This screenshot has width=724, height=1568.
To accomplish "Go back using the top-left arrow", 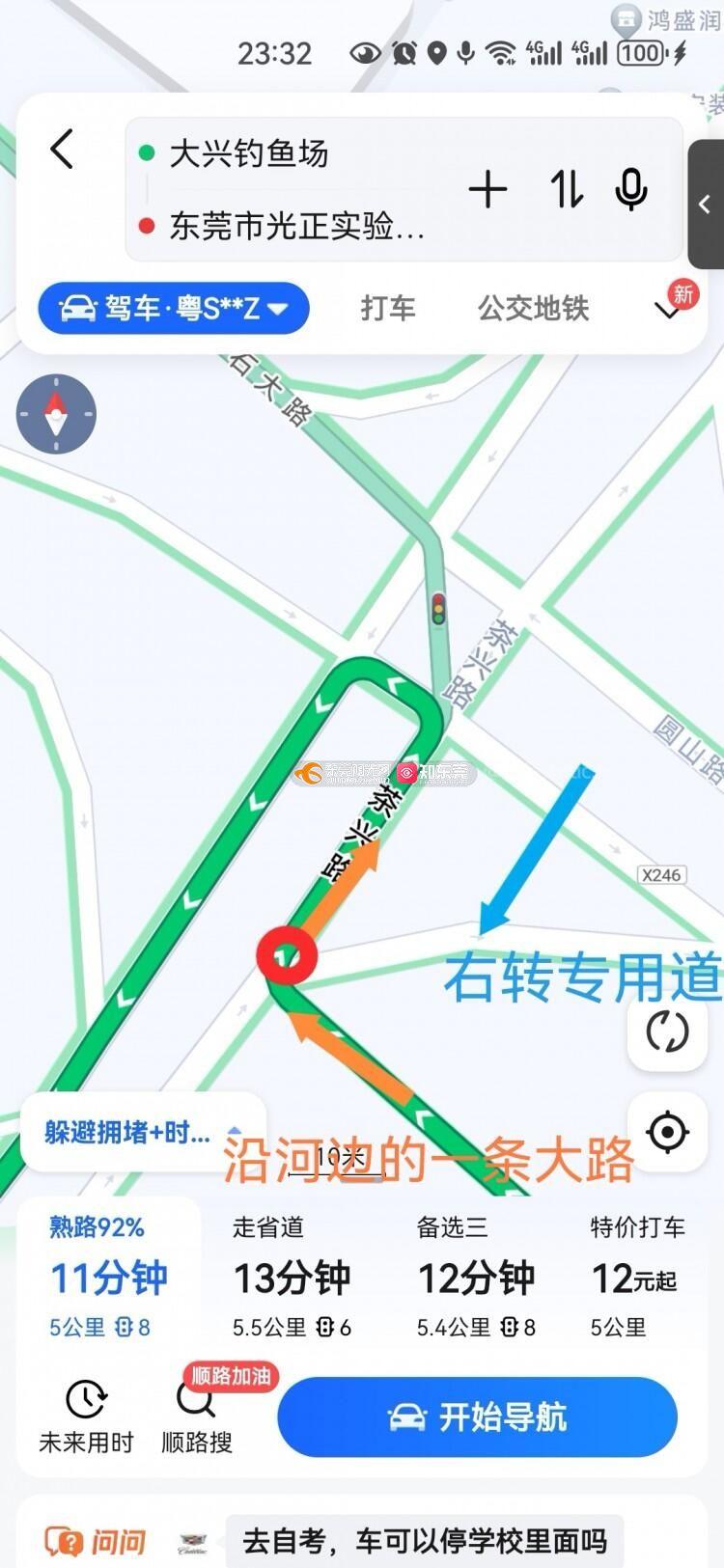I will [x=62, y=150].
